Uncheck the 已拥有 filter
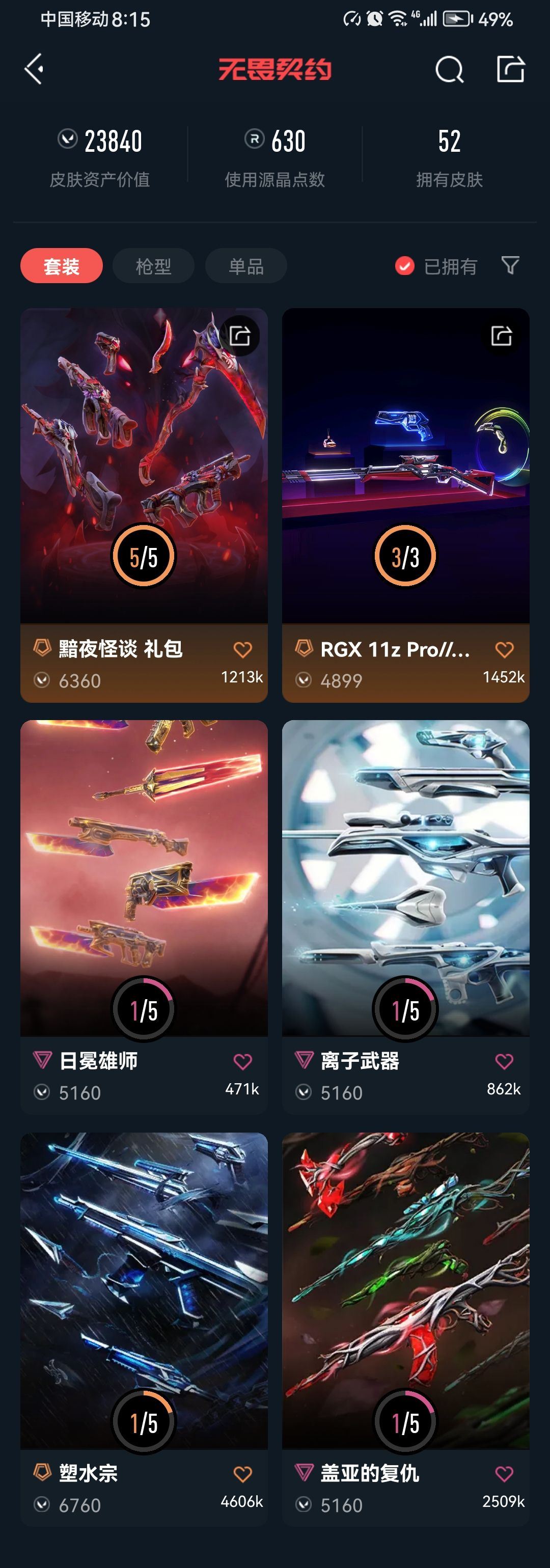This screenshot has height=1568, width=550. (x=404, y=266)
